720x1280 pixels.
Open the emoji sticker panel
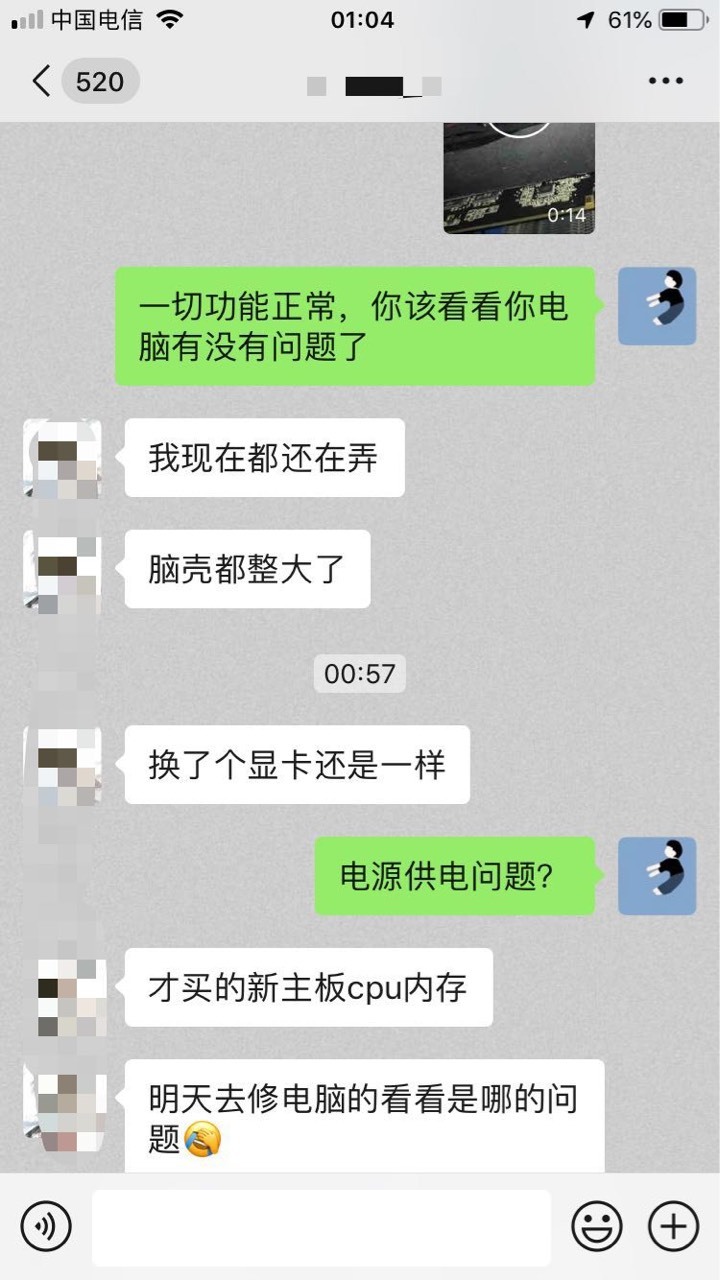(597, 1226)
